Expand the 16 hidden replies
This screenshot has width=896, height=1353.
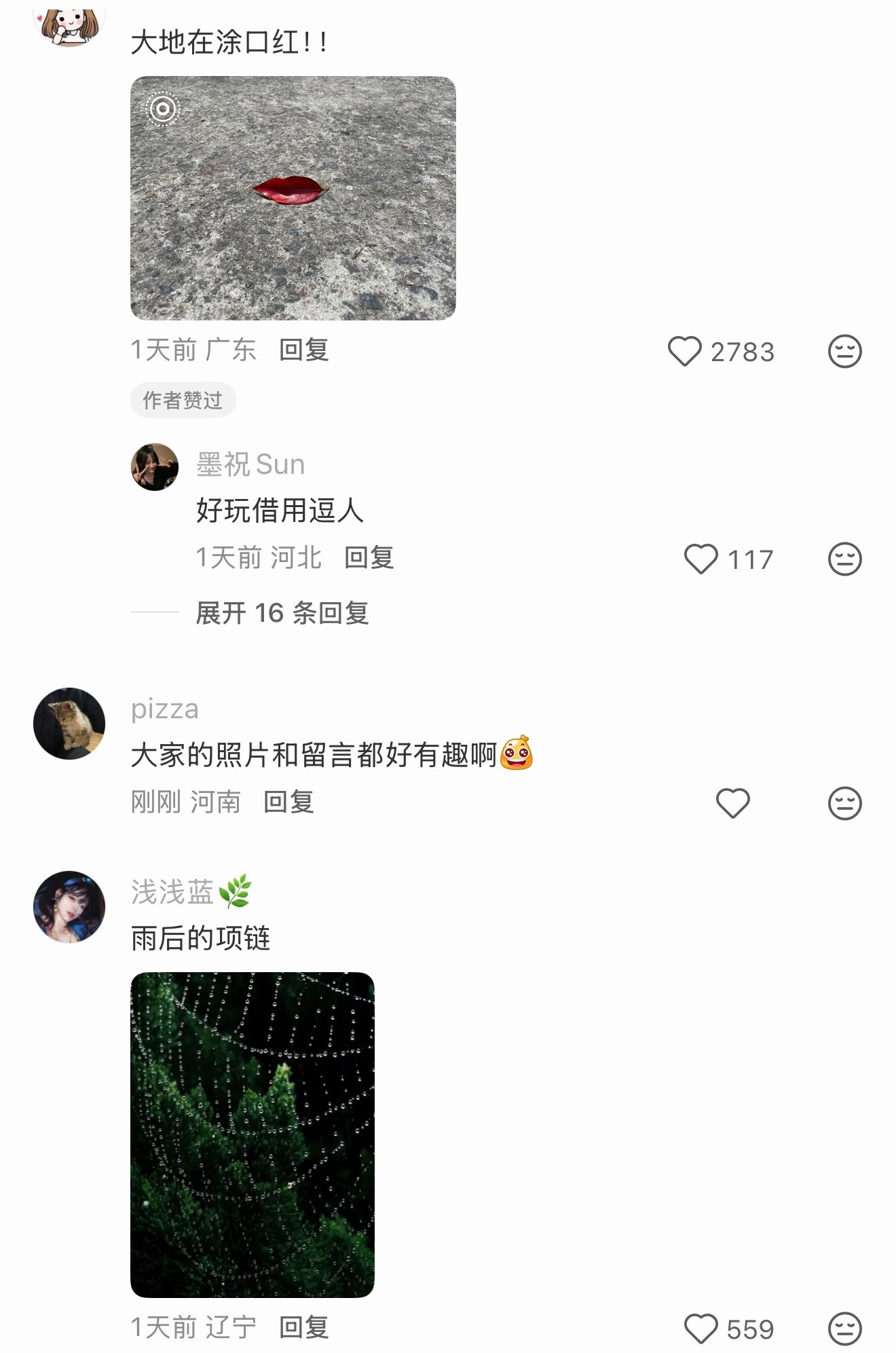point(282,613)
